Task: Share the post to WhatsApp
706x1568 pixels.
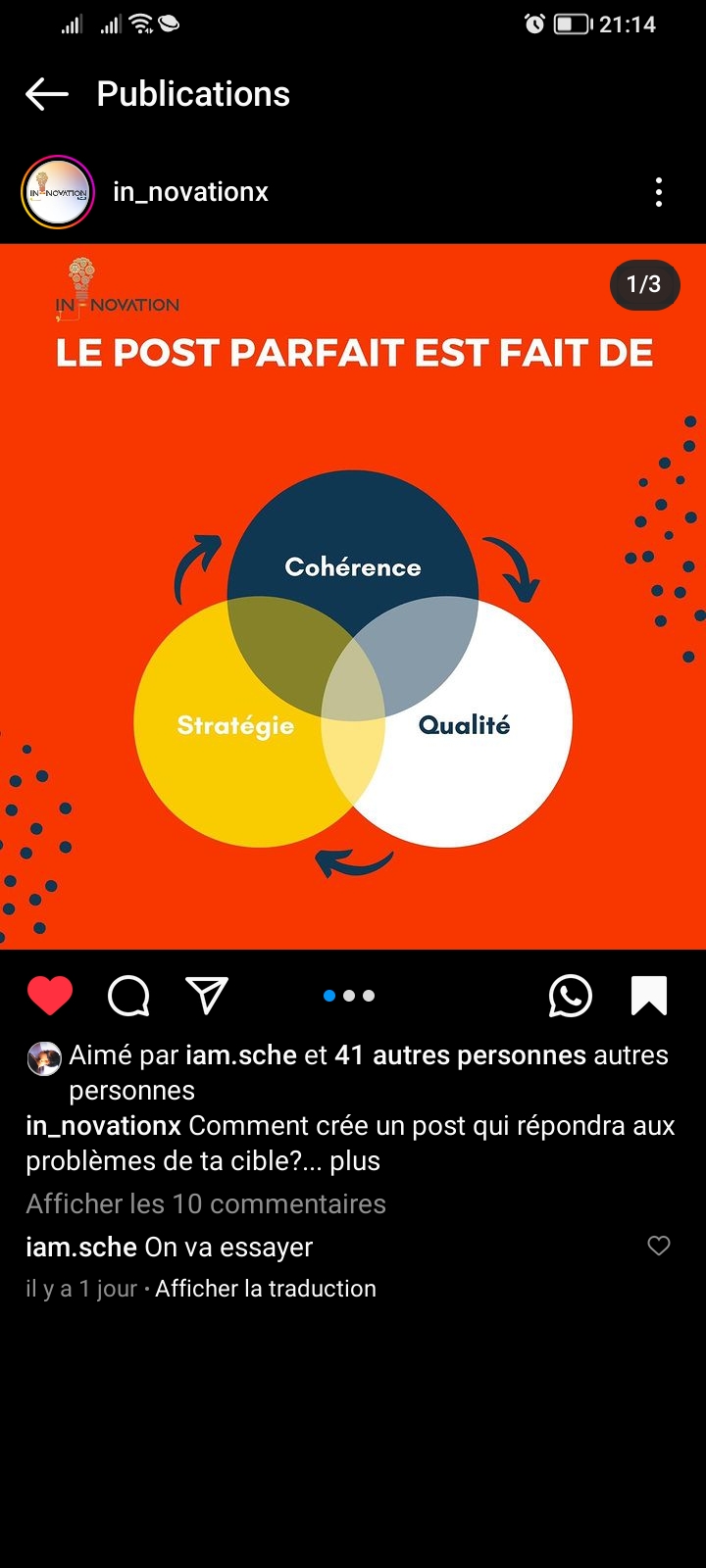Action: click(571, 996)
